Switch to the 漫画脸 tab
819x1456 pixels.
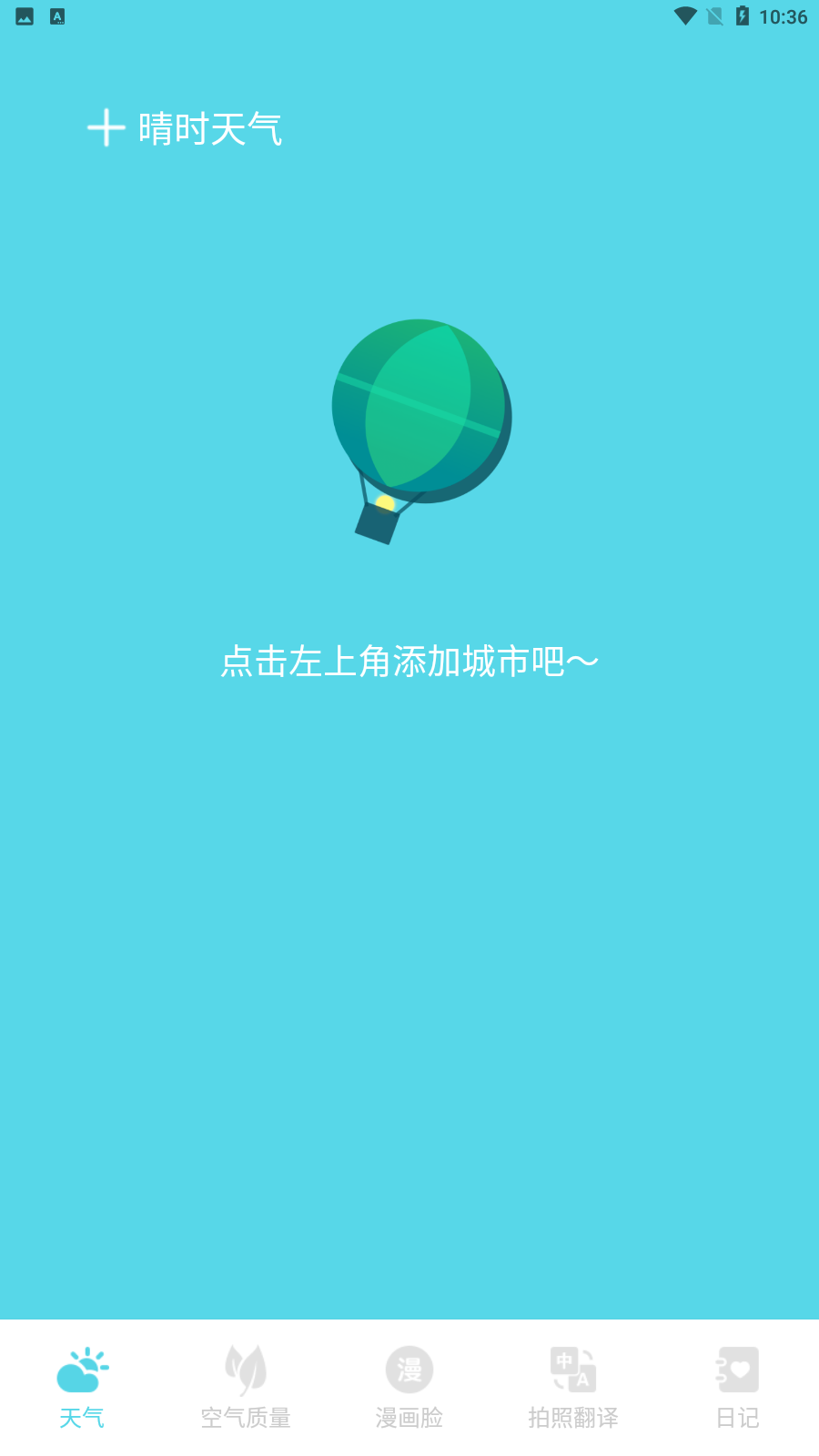coord(409,1387)
